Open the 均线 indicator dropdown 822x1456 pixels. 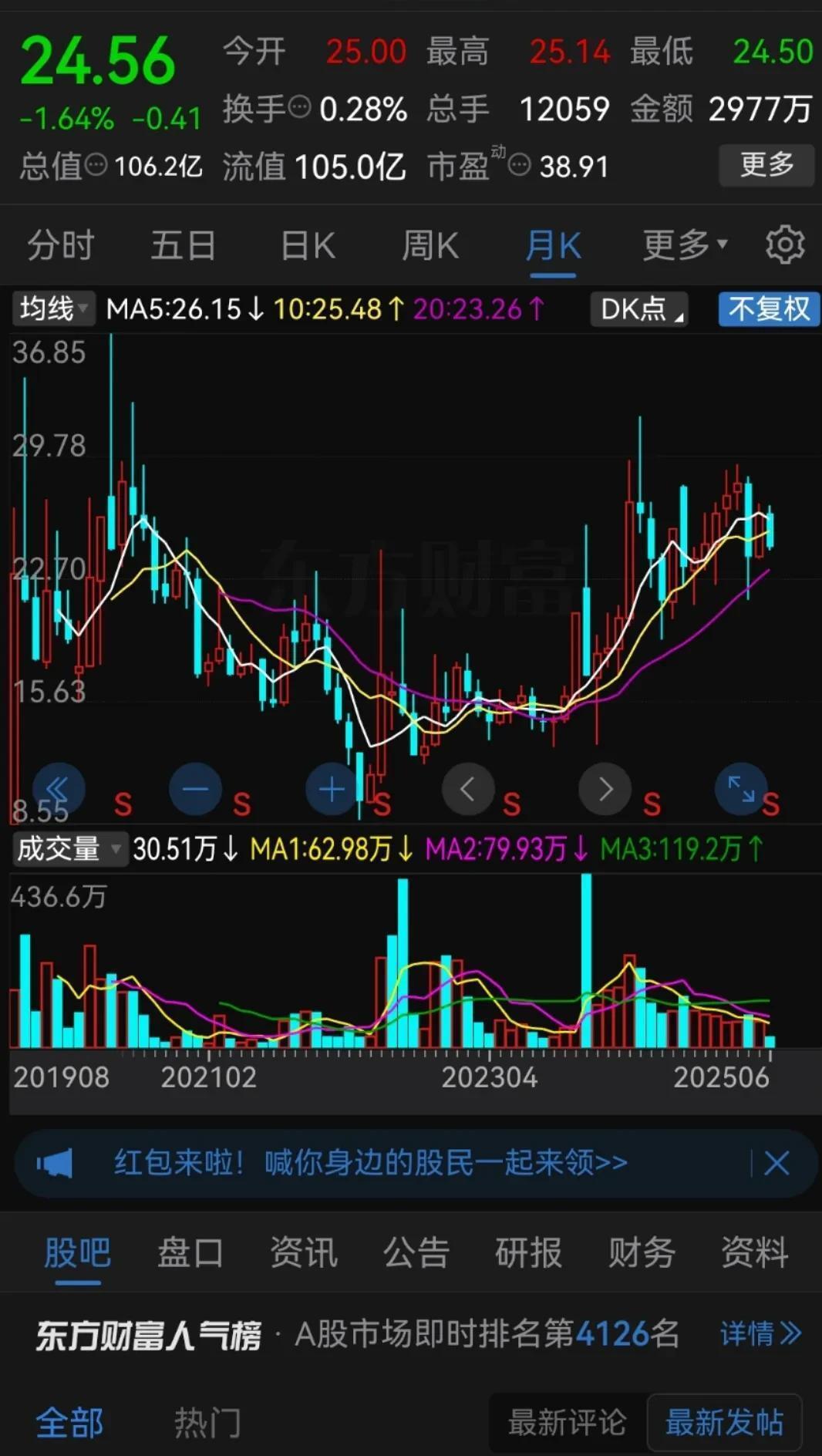coord(52,309)
